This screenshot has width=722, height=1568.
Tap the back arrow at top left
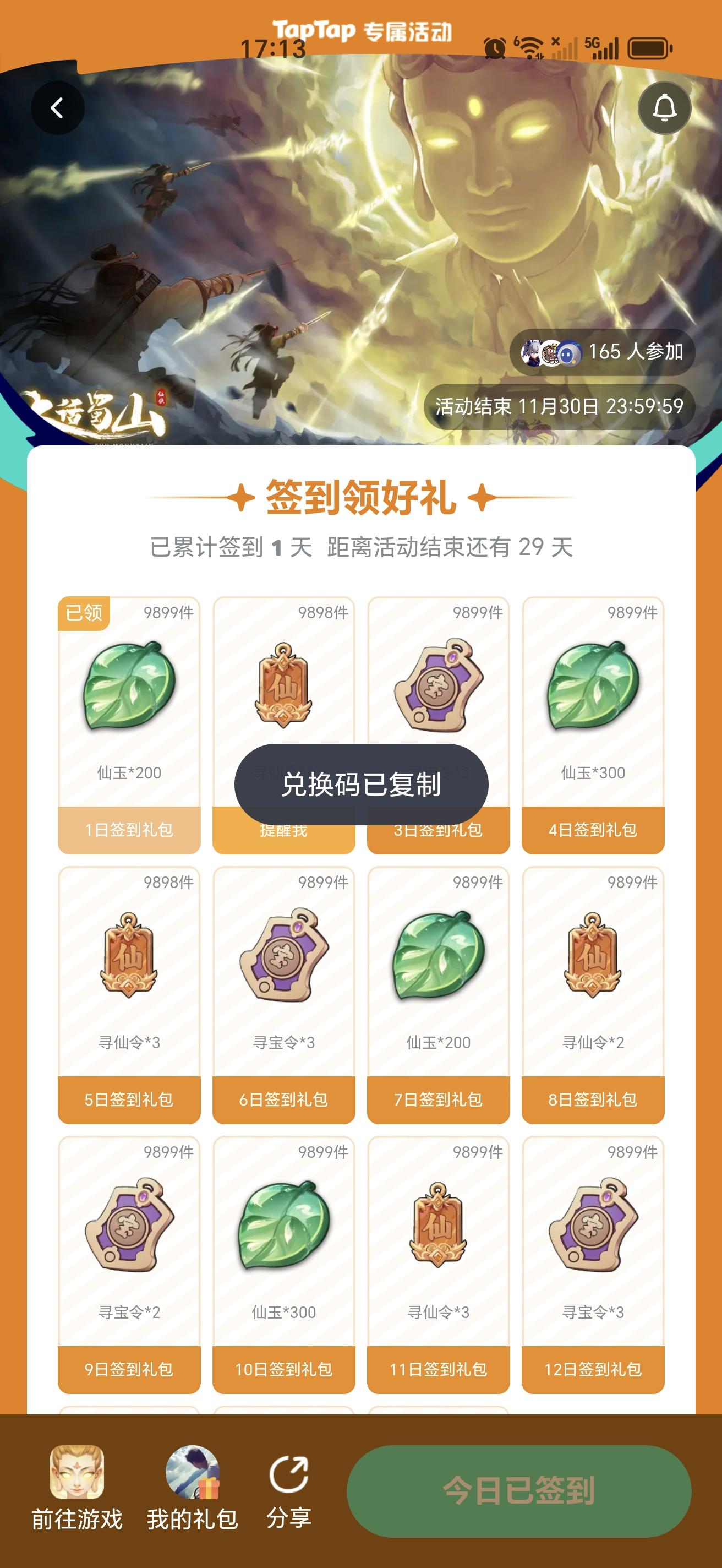pyautogui.click(x=57, y=107)
